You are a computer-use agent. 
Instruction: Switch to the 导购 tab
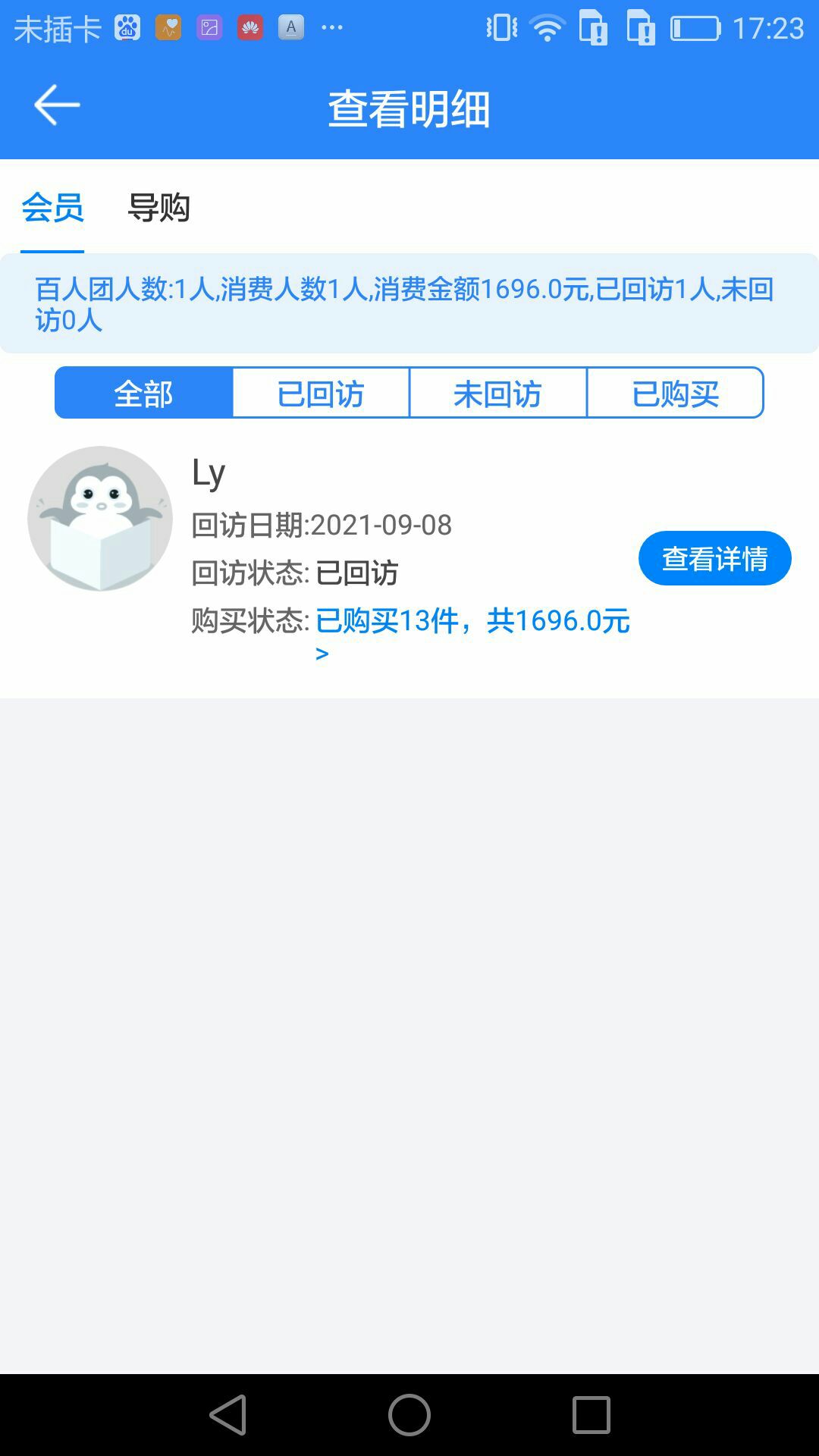coord(158,208)
